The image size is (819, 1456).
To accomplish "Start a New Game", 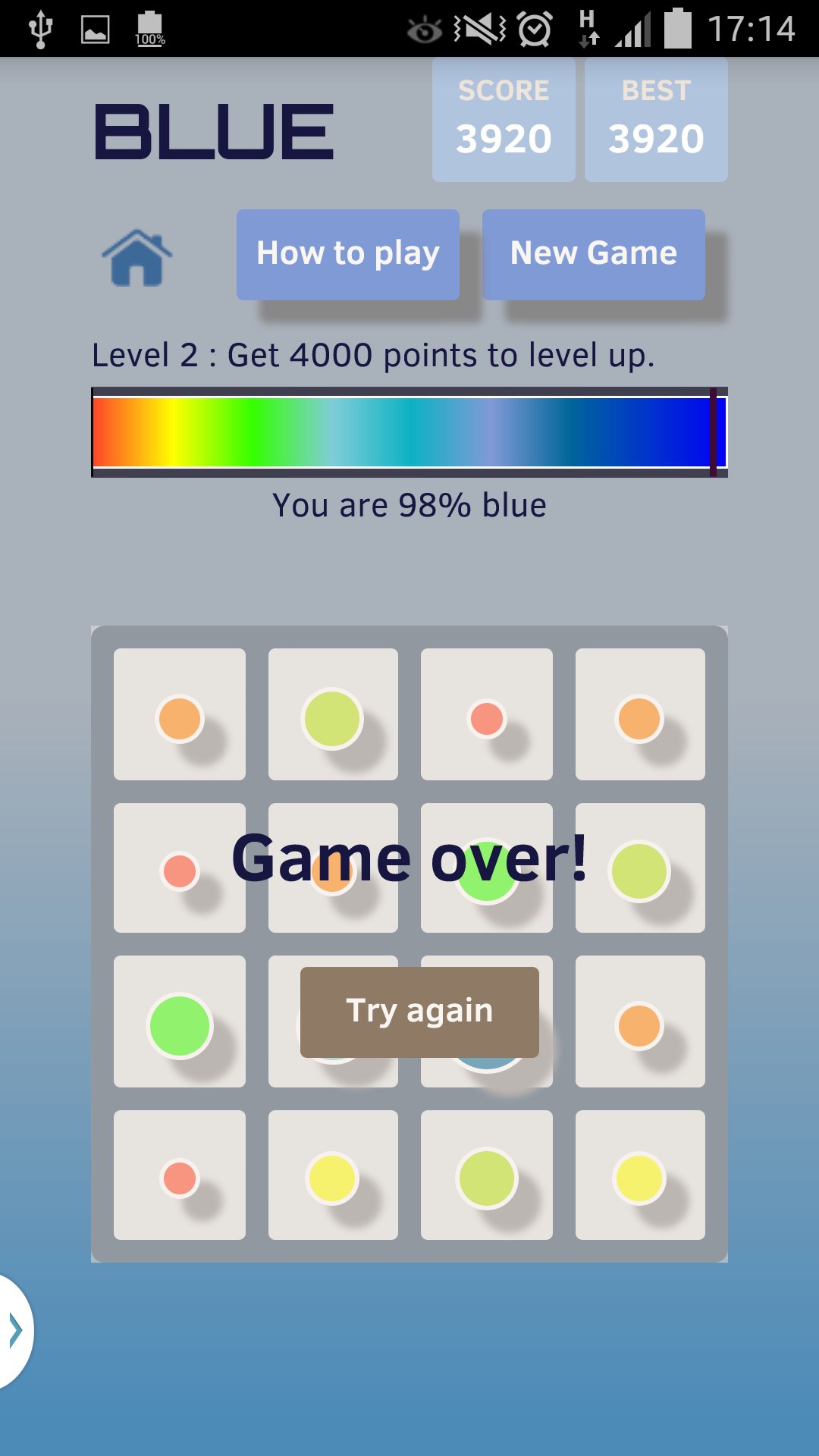I will (x=593, y=253).
